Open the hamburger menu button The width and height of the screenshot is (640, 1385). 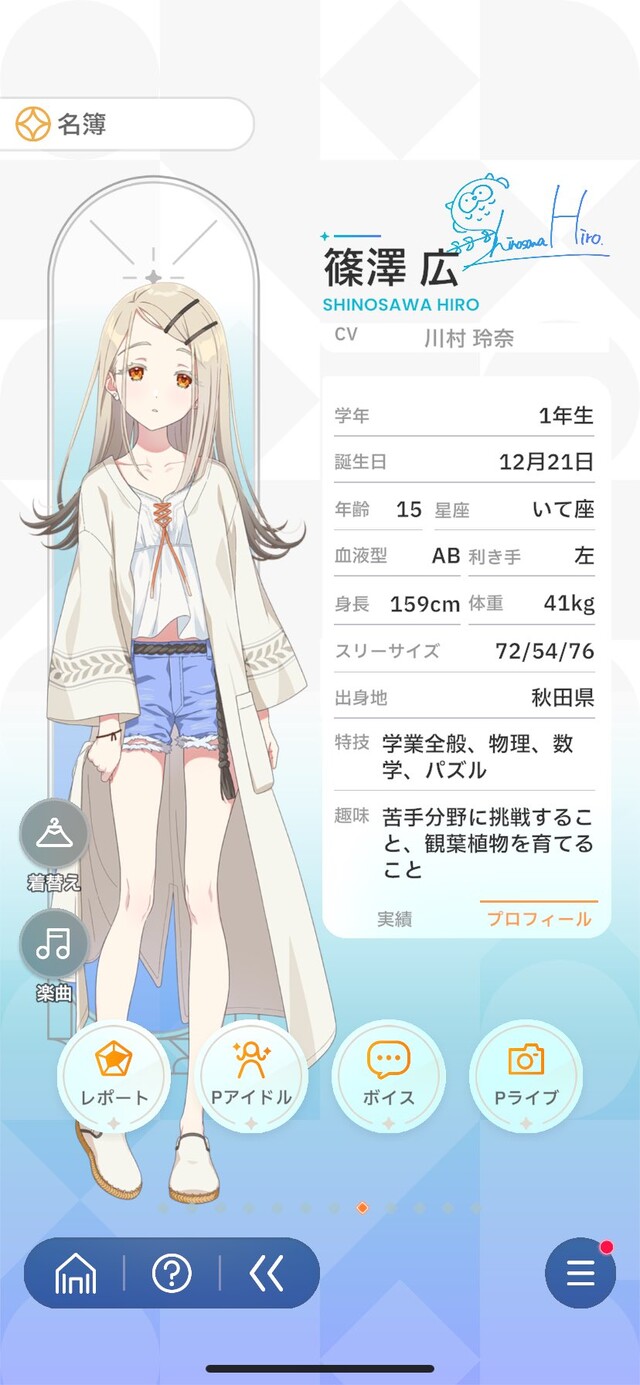coord(580,1273)
